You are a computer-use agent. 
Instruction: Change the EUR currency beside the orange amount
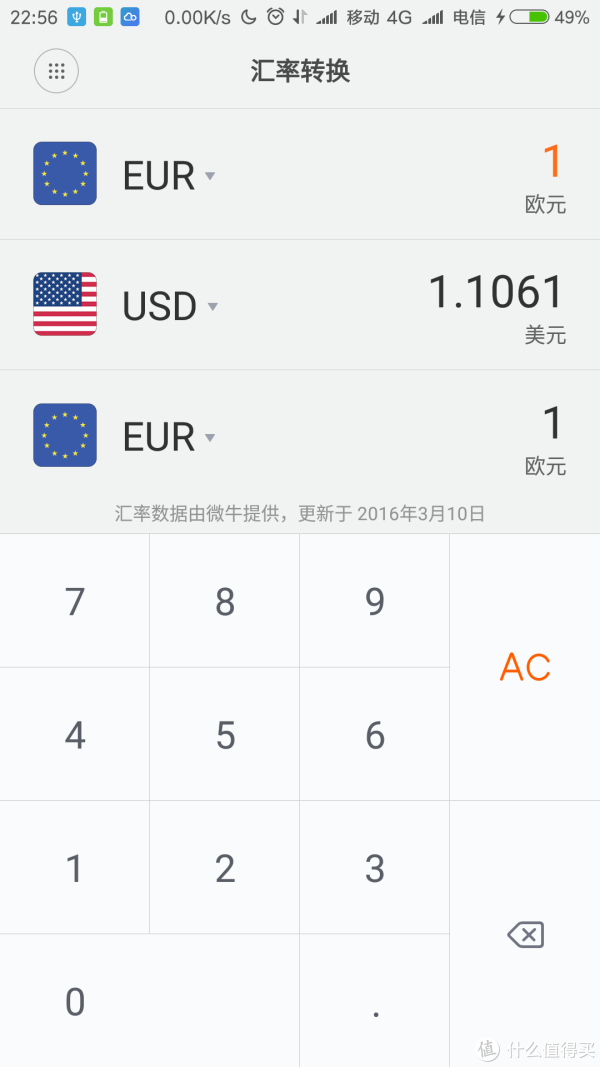tap(170, 176)
